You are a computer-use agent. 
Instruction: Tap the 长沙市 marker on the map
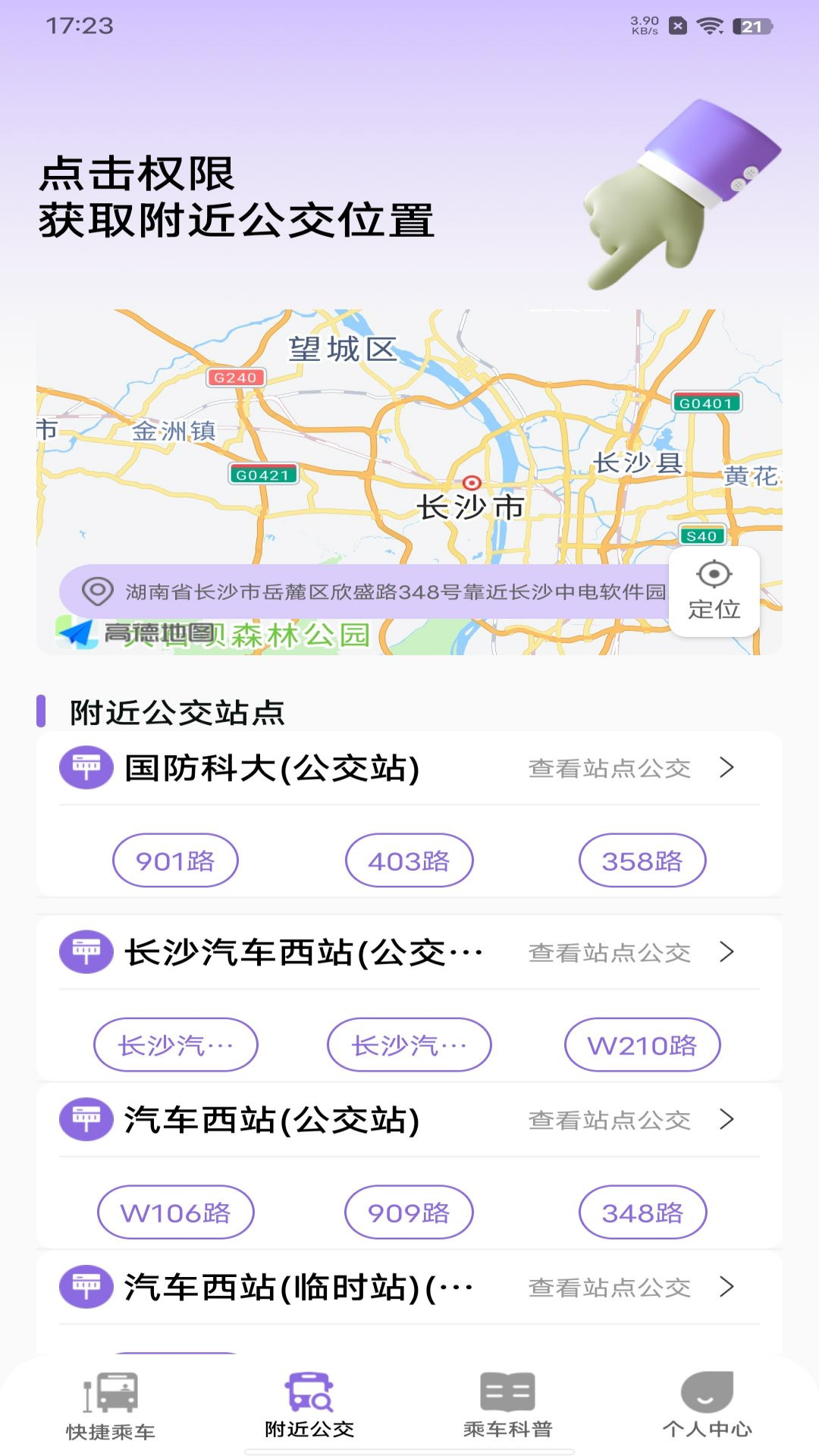(x=470, y=483)
